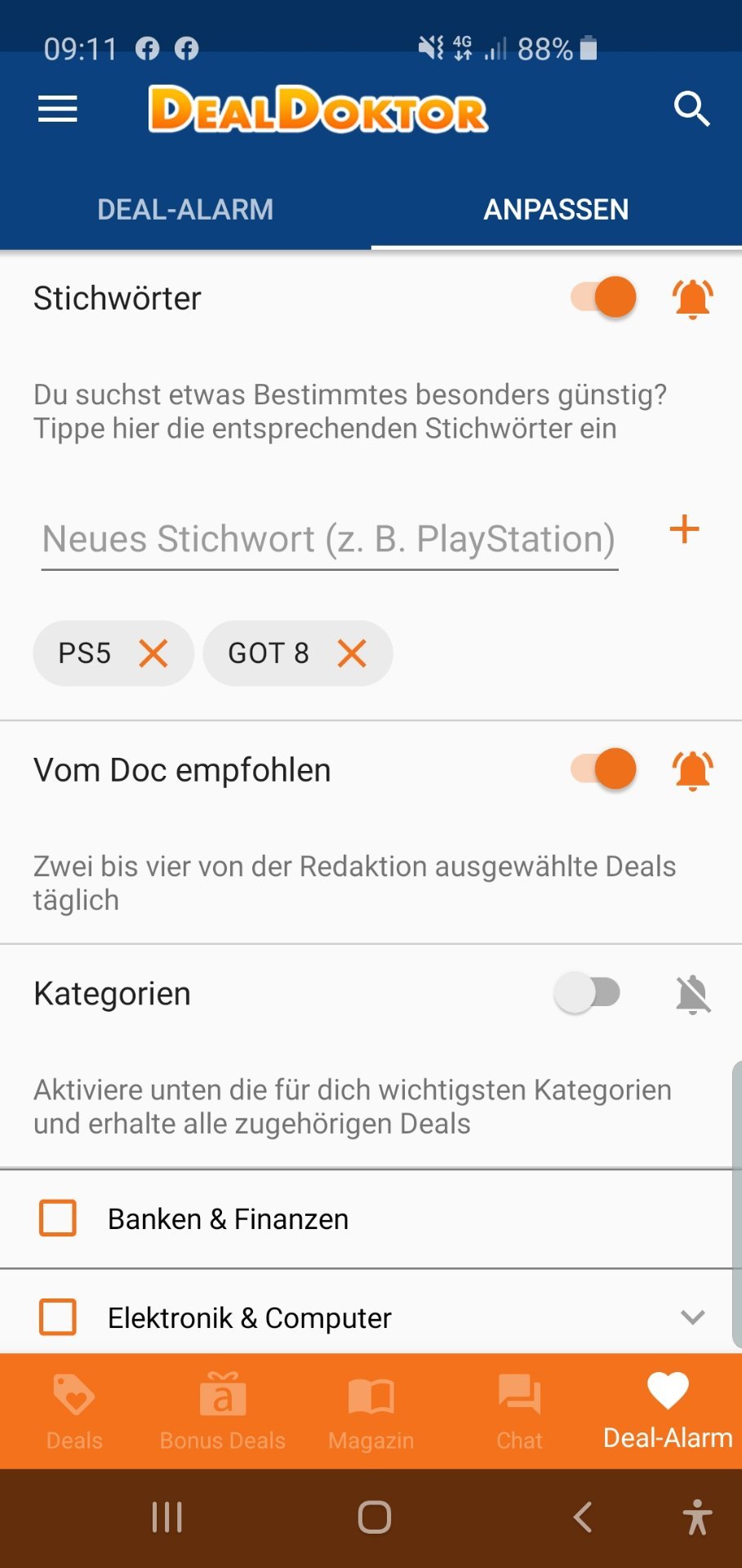Tap the bell beside Vom Doc empfohlen
Image resolution: width=742 pixels, height=1568 pixels.
point(692,770)
